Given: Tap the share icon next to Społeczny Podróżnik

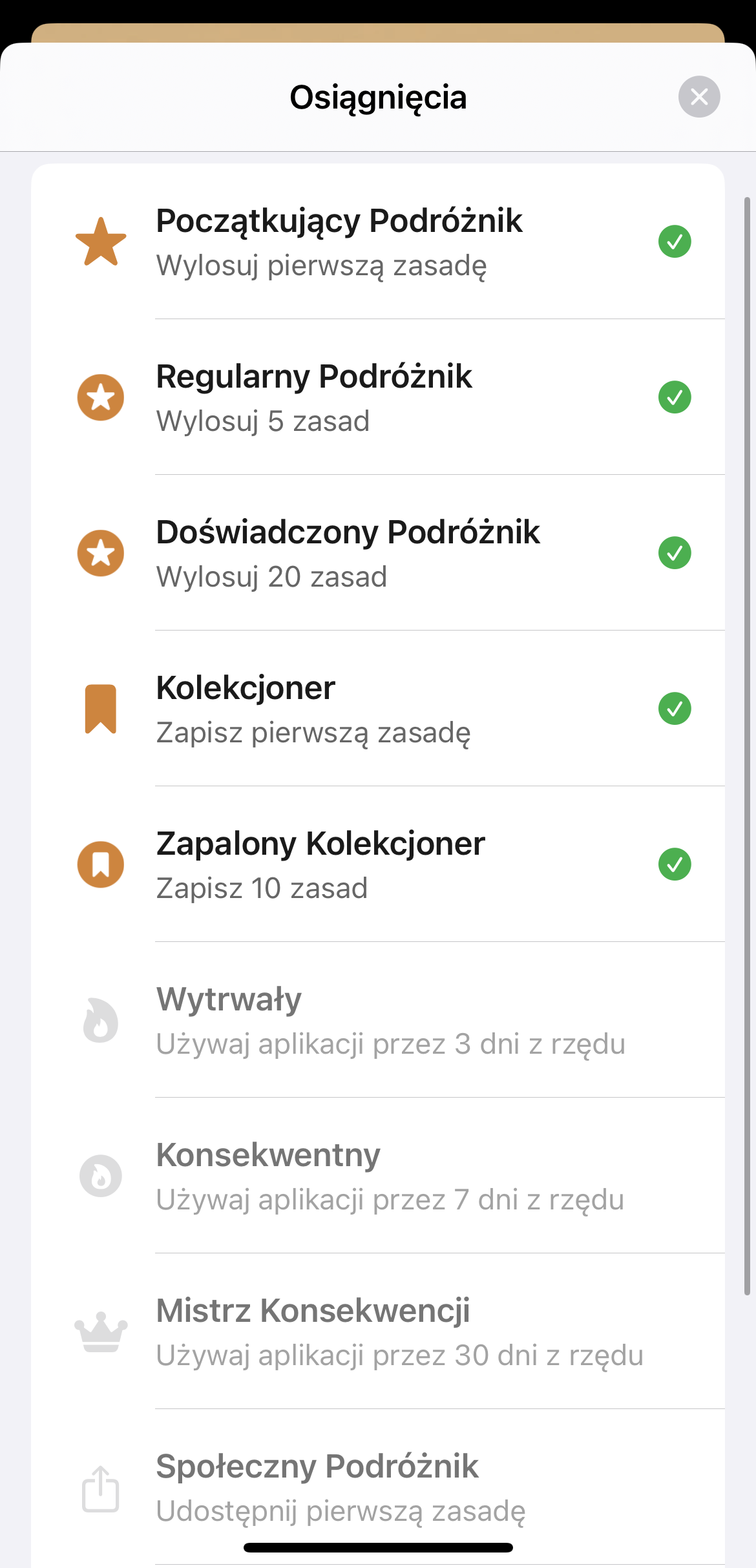Looking at the screenshot, I should pos(100,1487).
